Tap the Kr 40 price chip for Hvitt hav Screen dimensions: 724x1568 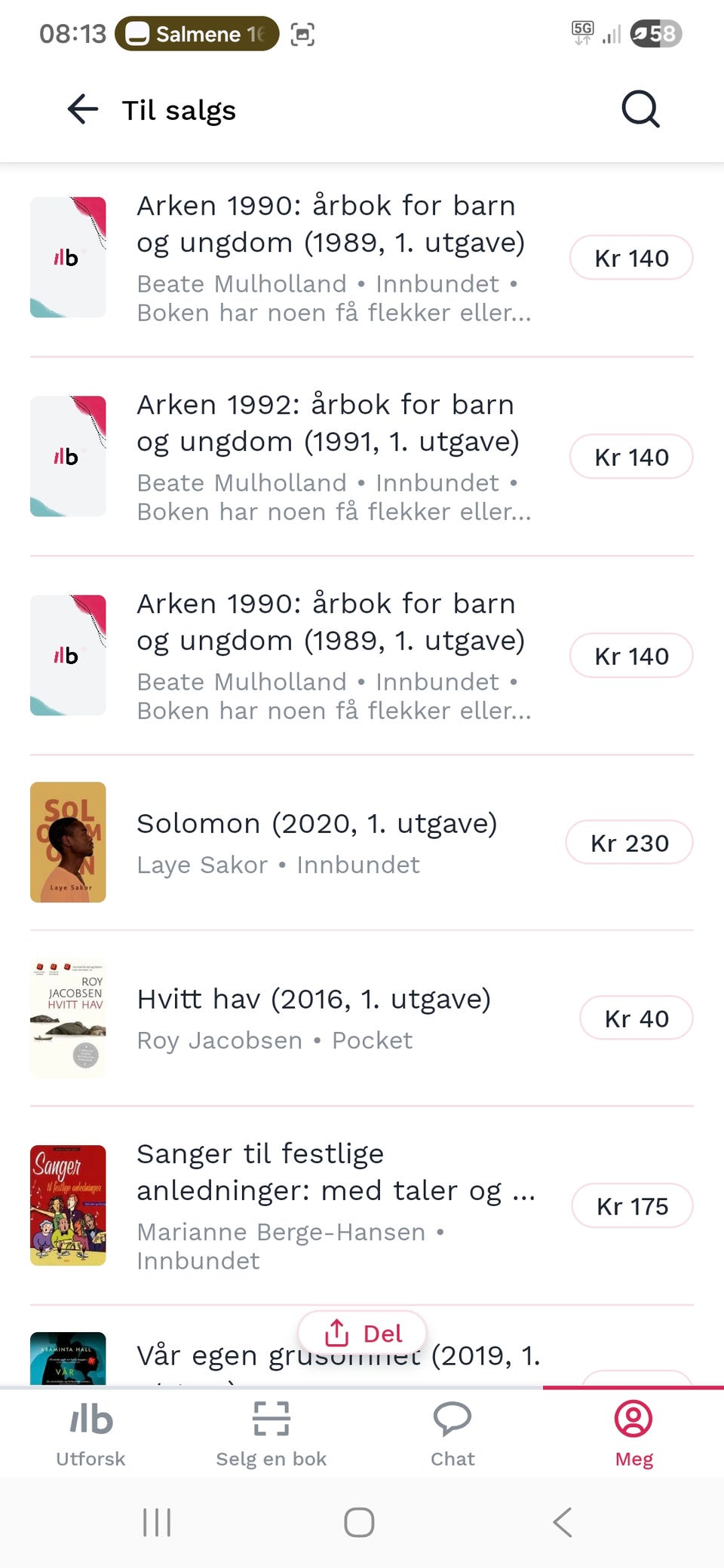click(x=636, y=1018)
